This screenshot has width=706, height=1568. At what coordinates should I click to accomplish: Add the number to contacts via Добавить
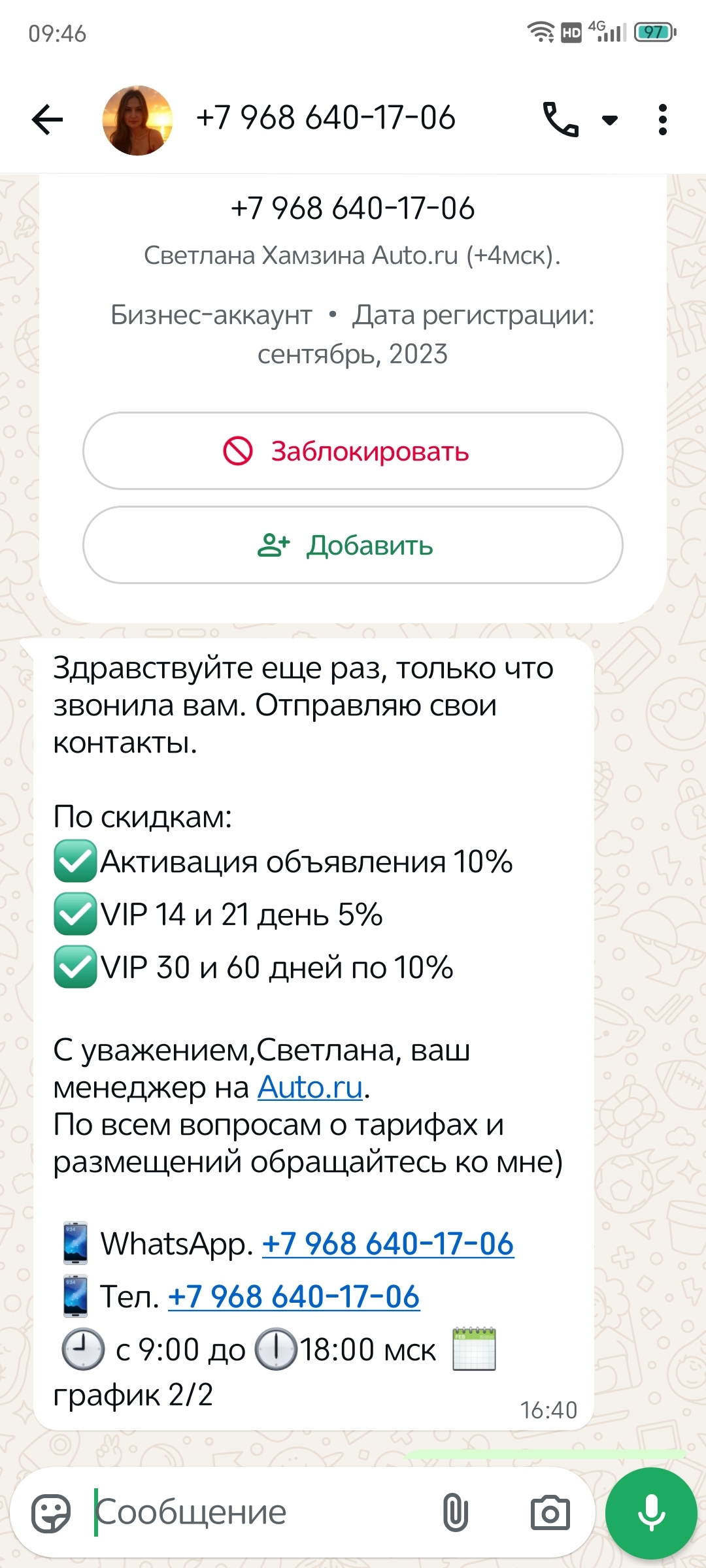tap(352, 545)
